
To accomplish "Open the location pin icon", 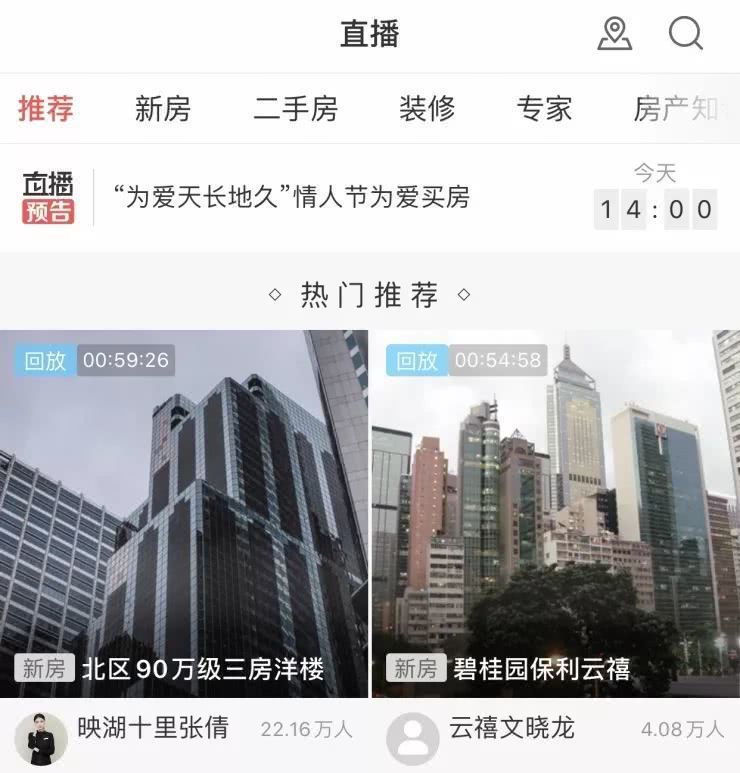I will [x=614, y=34].
